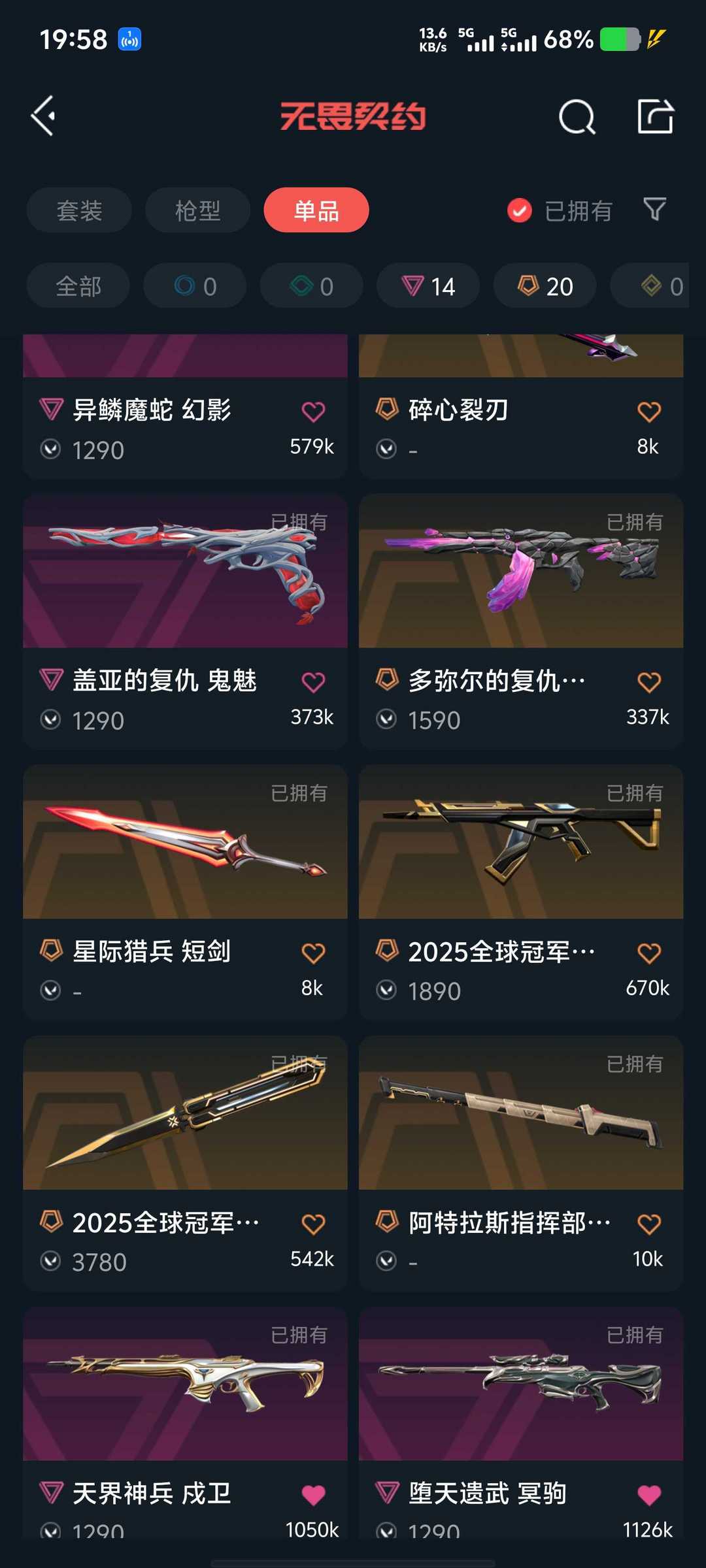Screen dimensions: 706x1568
Task: Switch to the 套装 tab
Action: (79, 210)
